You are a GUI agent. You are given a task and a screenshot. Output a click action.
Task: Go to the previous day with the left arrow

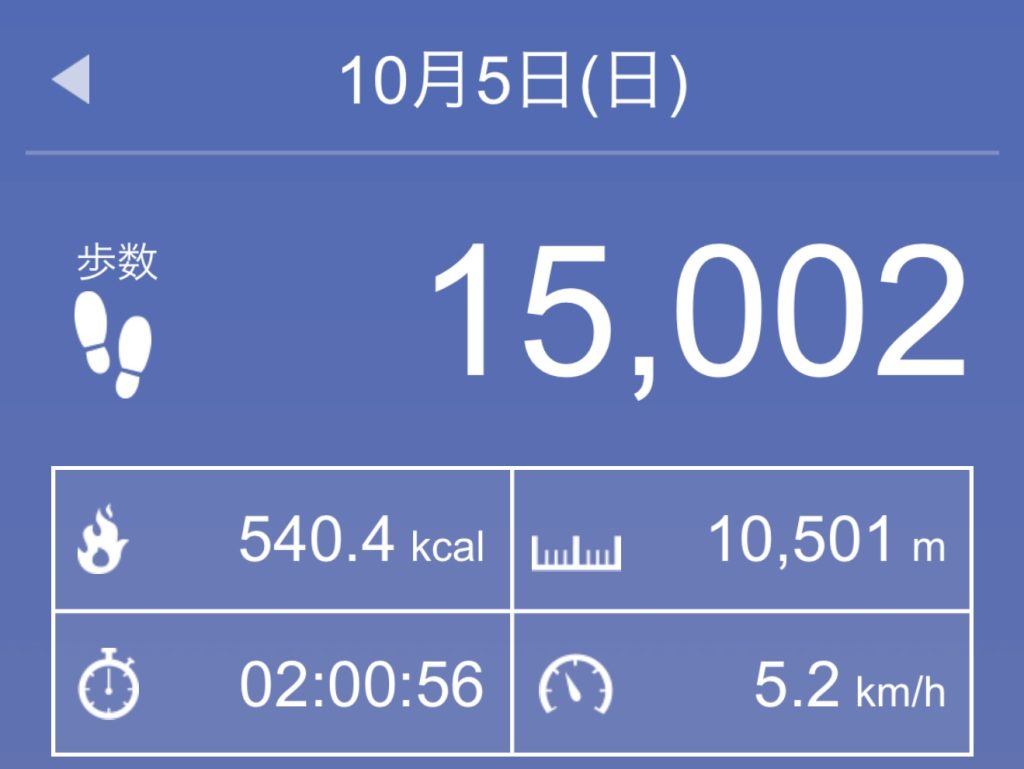(72, 81)
